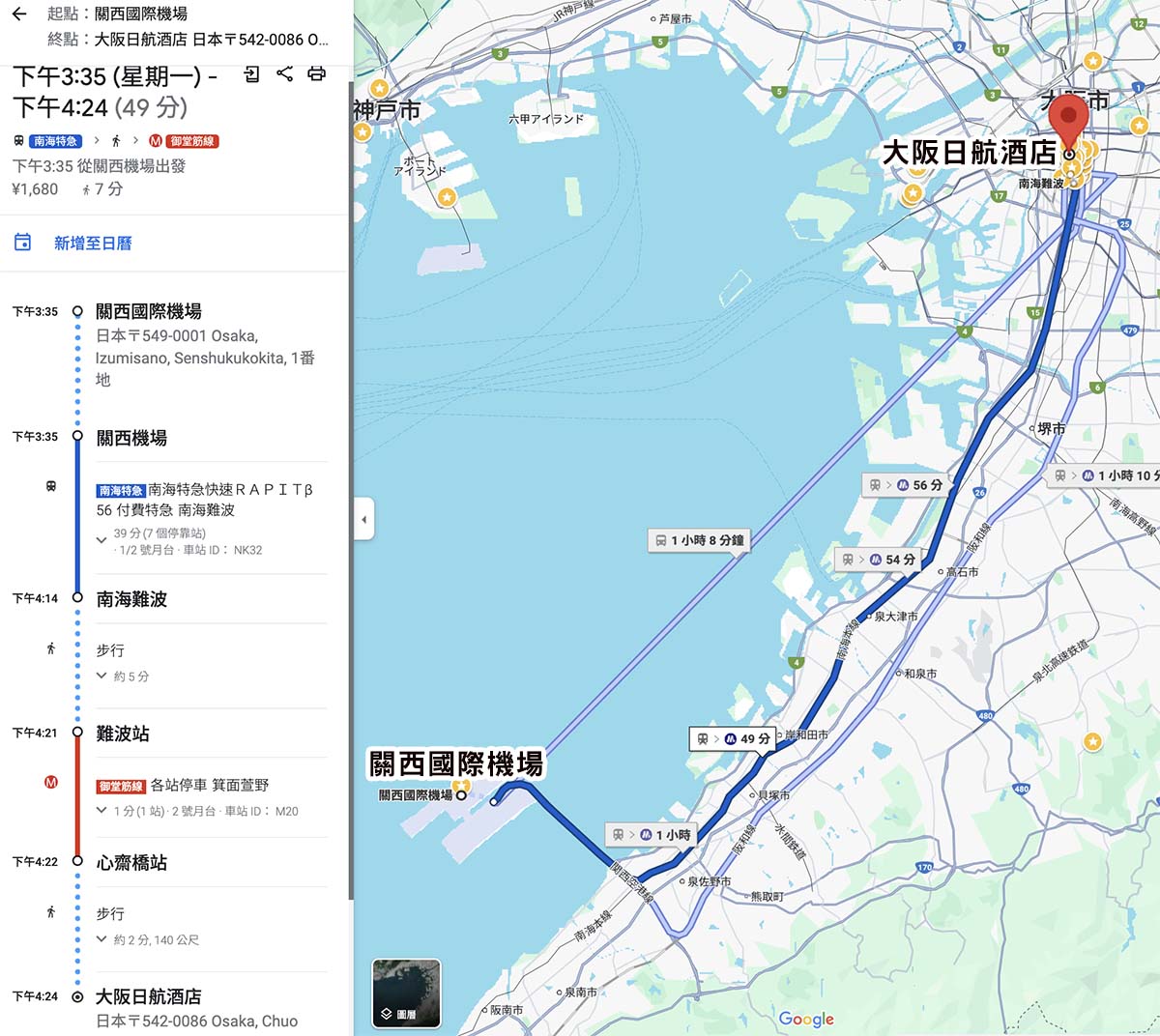1160x1036 pixels.
Task: Expand the 1 分 (1 站) subway stop details
Action: coord(101,811)
